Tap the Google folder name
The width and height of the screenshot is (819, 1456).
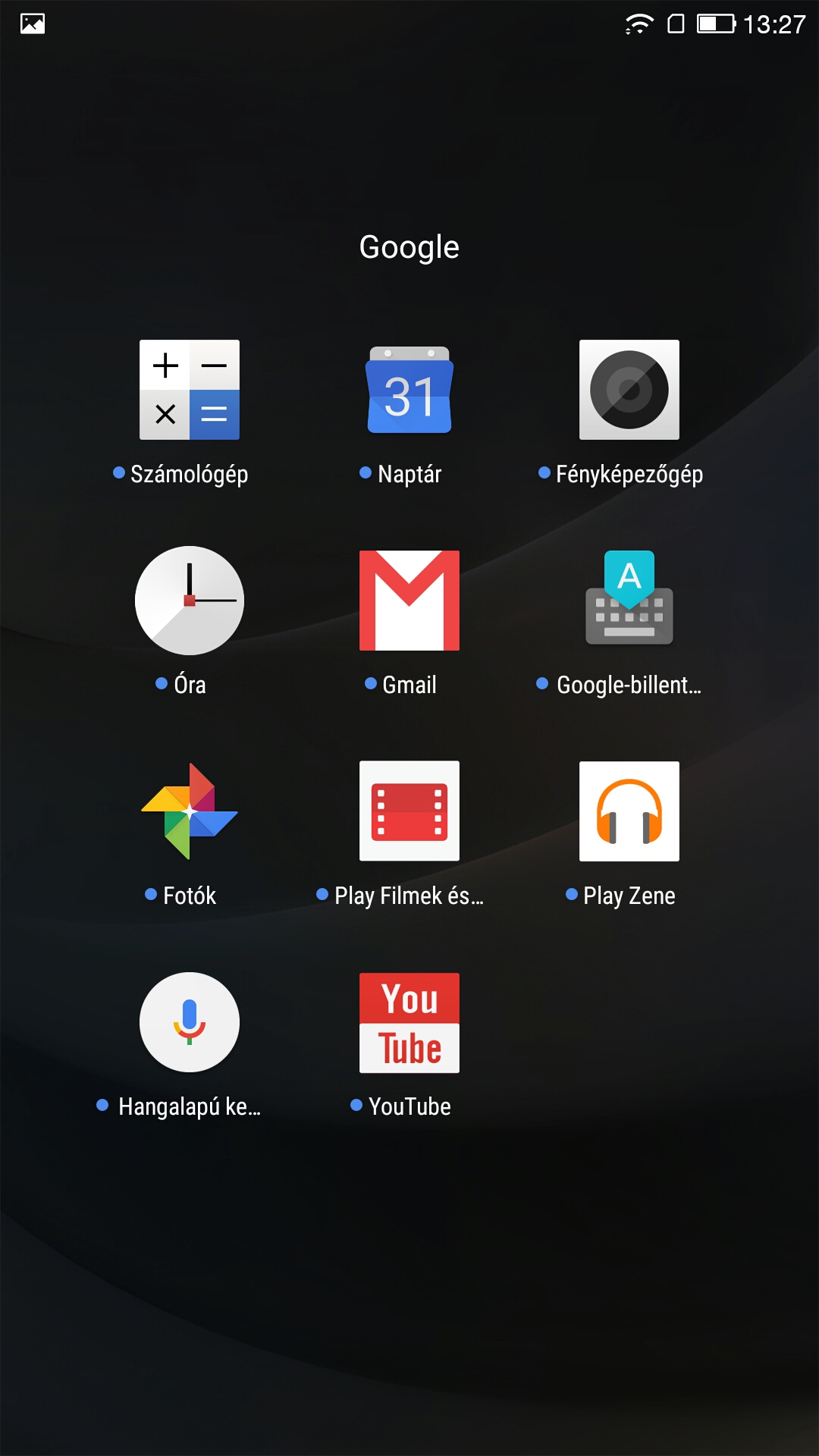tap(409, 247)
